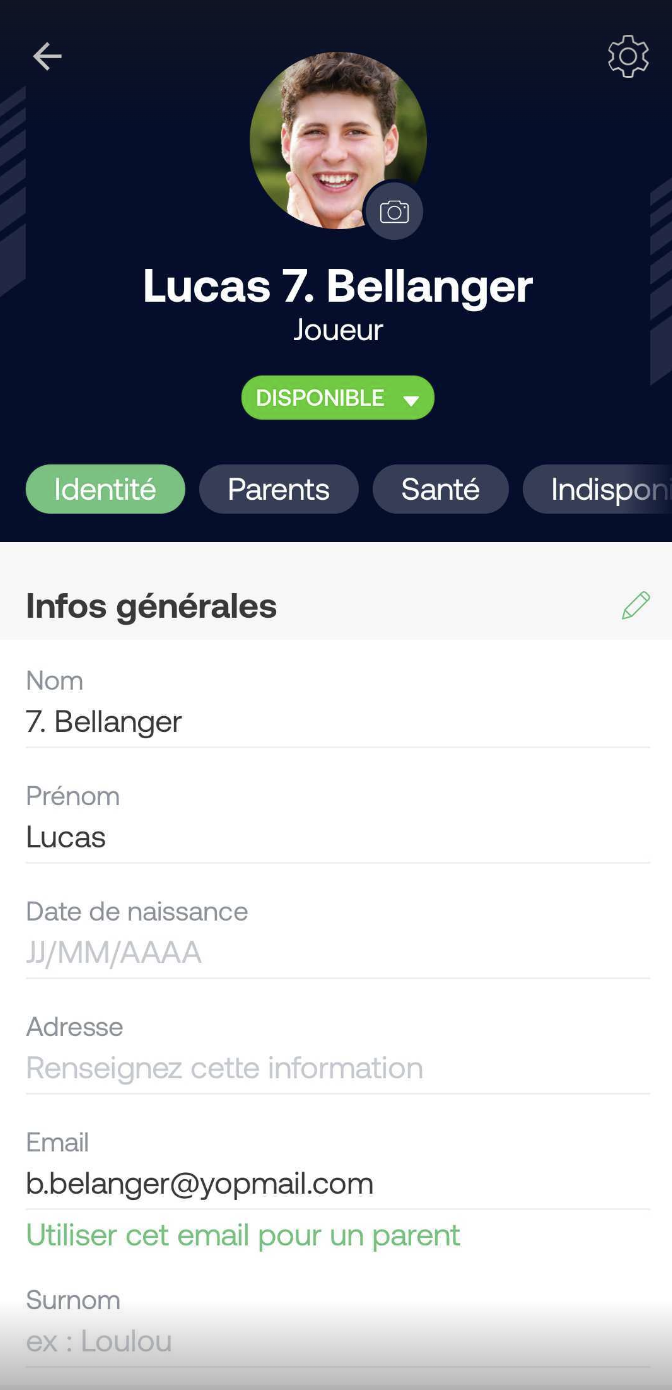Switch to the Santé tab
Viewport: 672px width, 1390px height.
pos(440,489)
